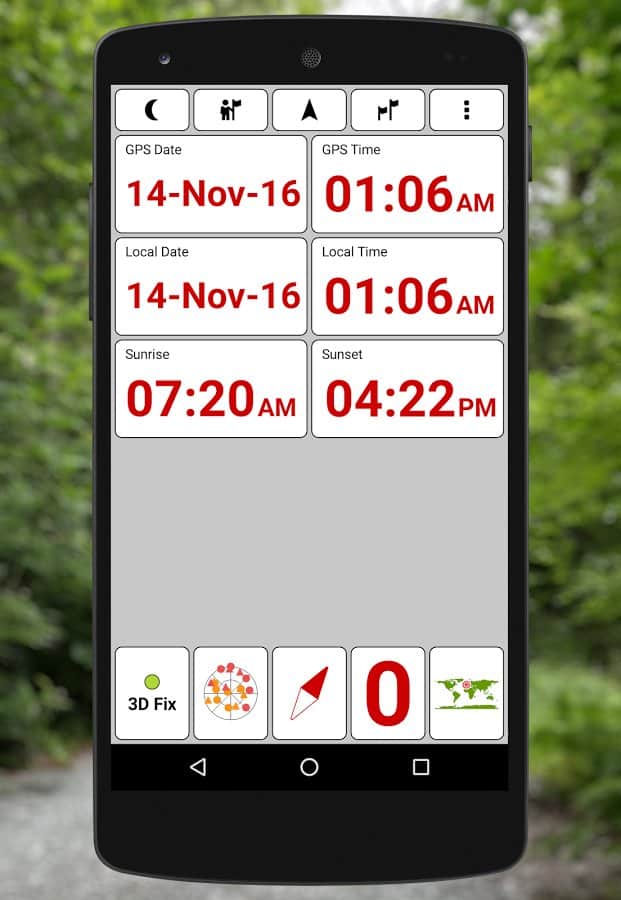Go back with the system back button
621x900 pixels.
(x=198, y=767)
